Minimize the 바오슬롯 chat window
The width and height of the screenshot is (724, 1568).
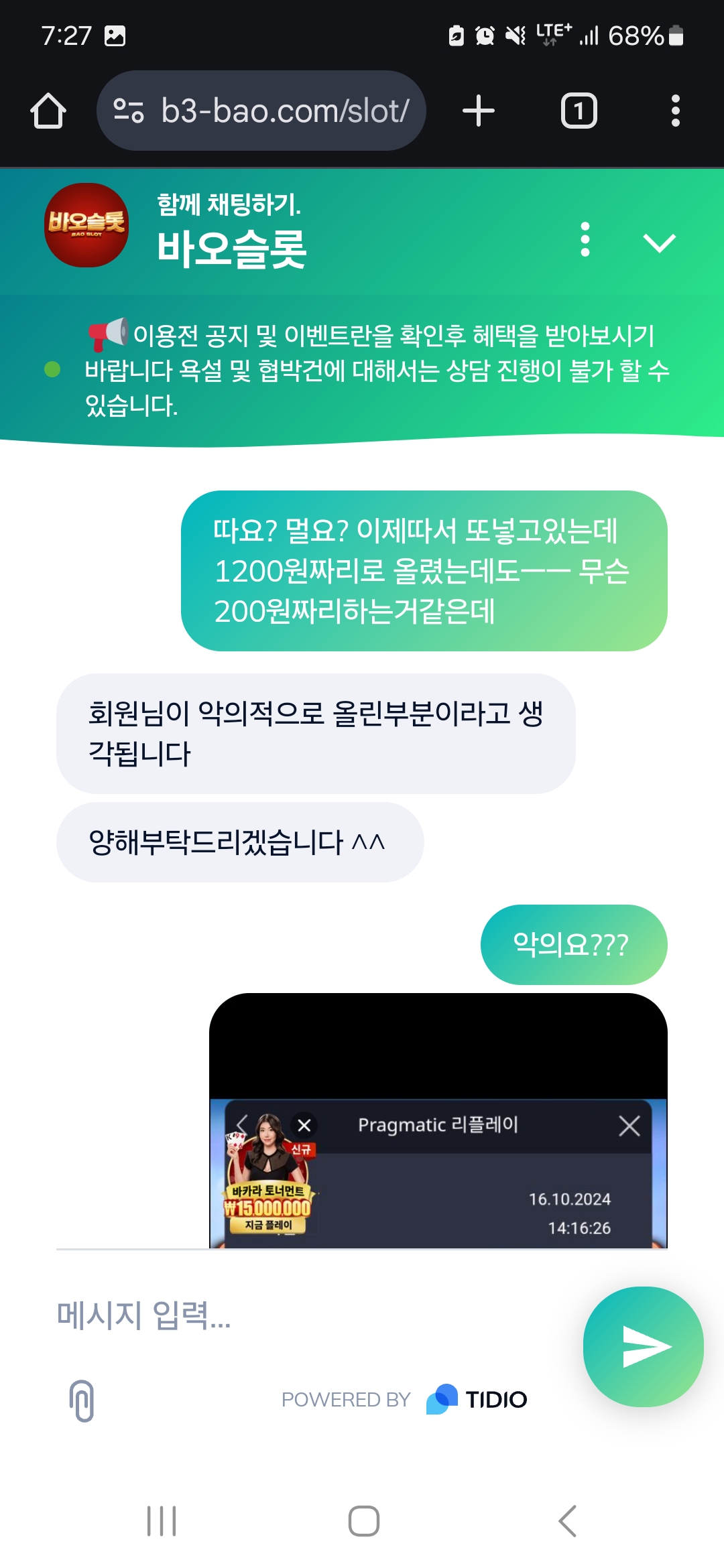click(659, 243)
